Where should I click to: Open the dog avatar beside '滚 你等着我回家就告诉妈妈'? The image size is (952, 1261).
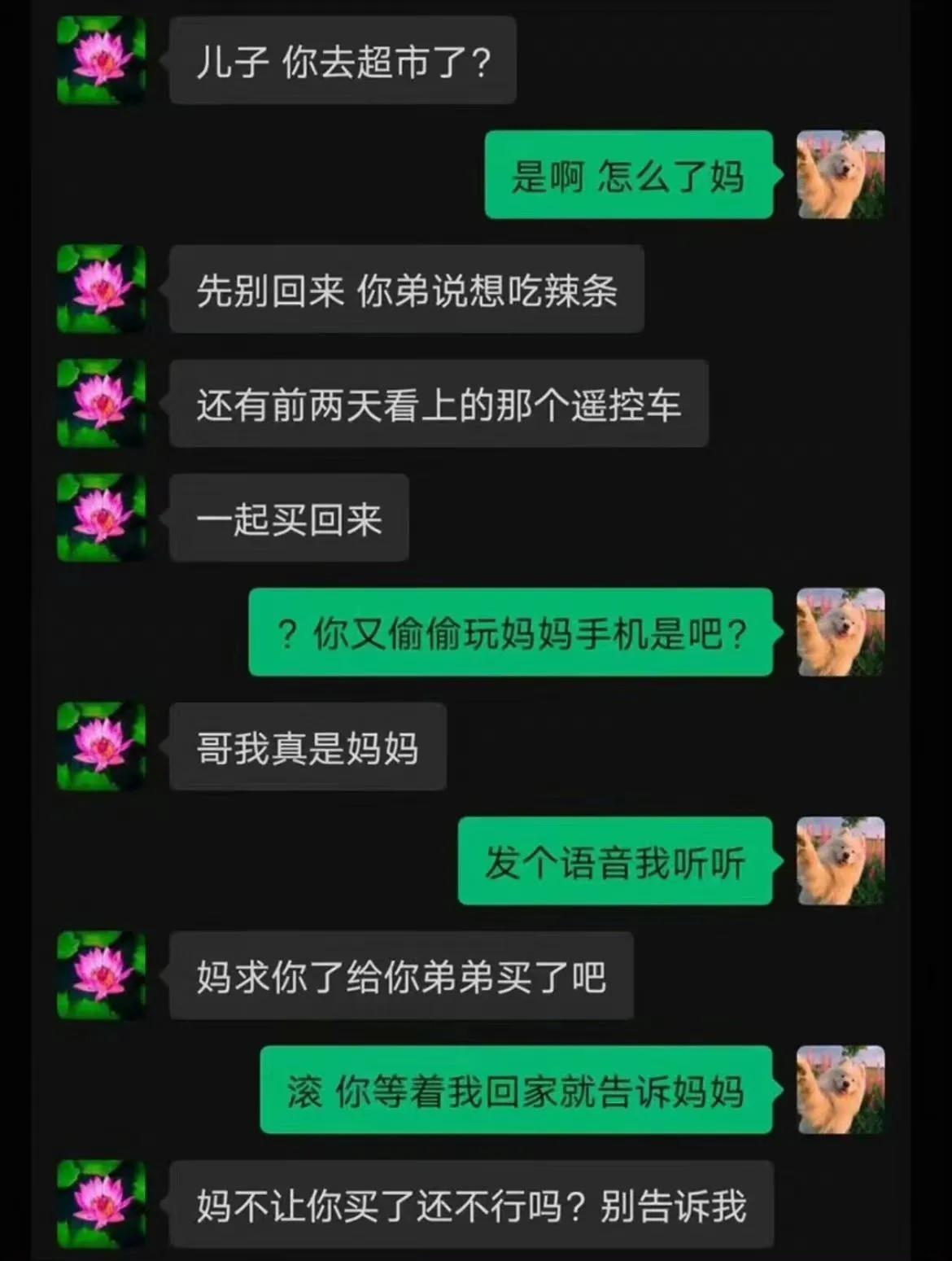(840, 1090)
